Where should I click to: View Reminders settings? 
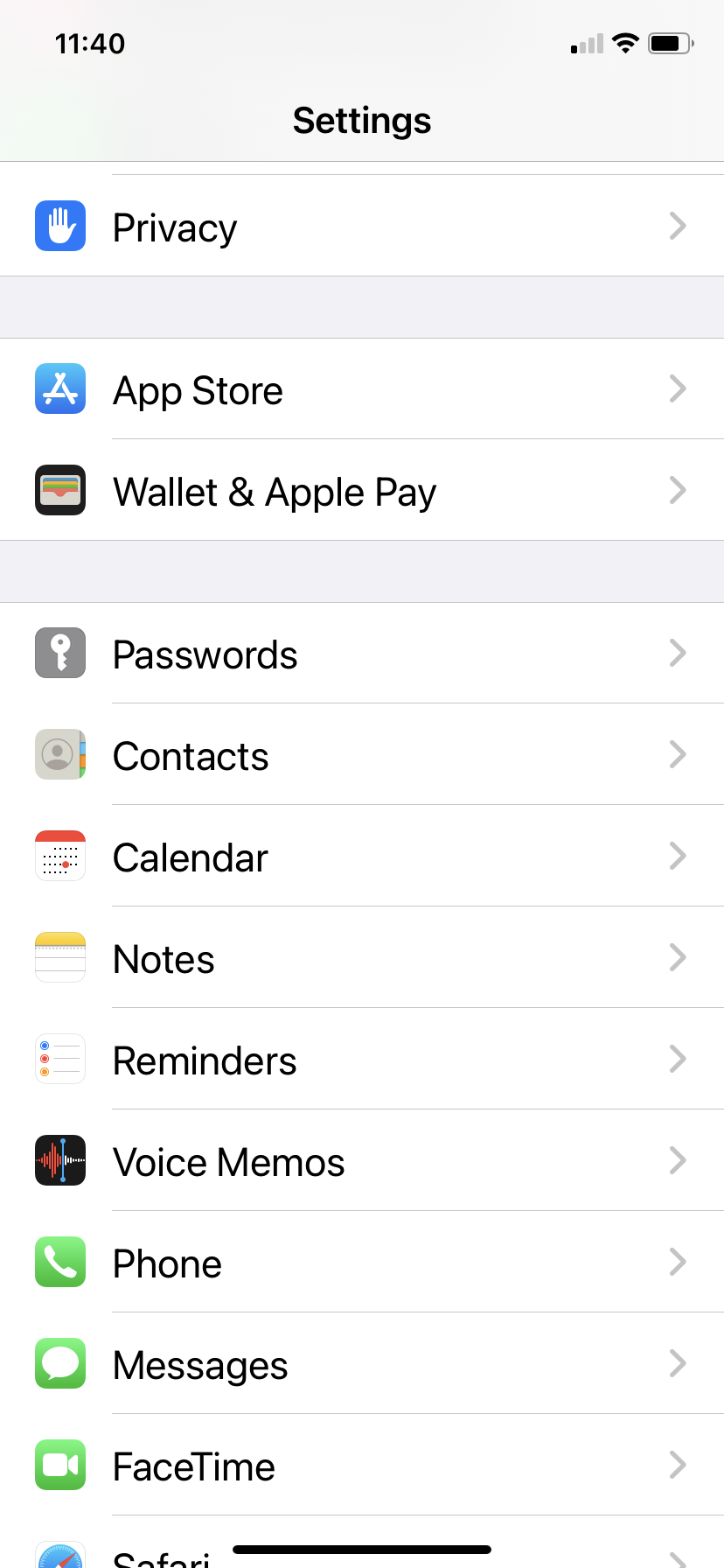(362, 1060)
